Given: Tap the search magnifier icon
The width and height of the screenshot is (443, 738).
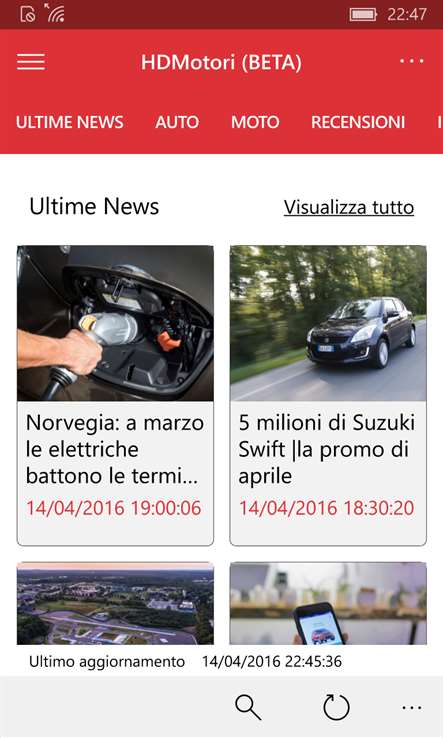Looking at the screenshot, I should 248,707.
